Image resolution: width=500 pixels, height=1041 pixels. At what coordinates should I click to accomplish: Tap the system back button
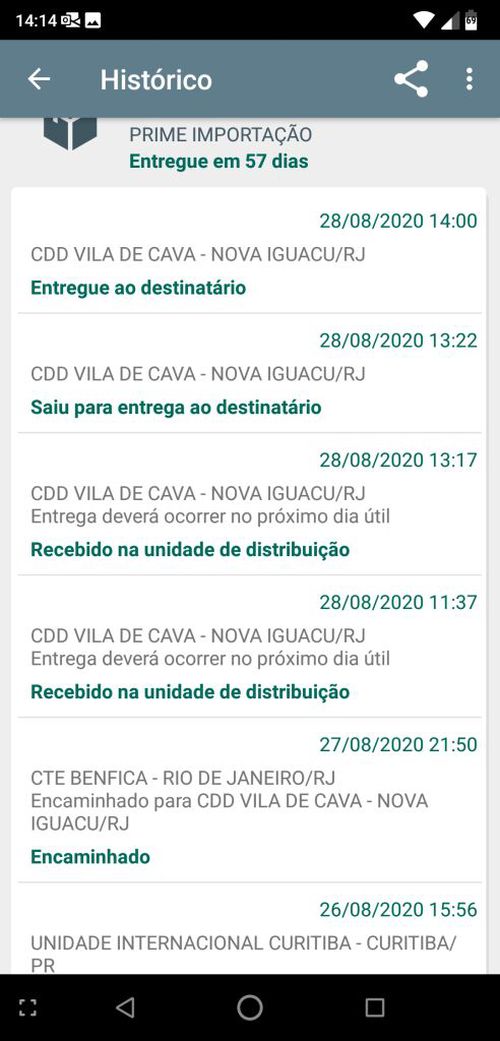(x=125, y=1007)
